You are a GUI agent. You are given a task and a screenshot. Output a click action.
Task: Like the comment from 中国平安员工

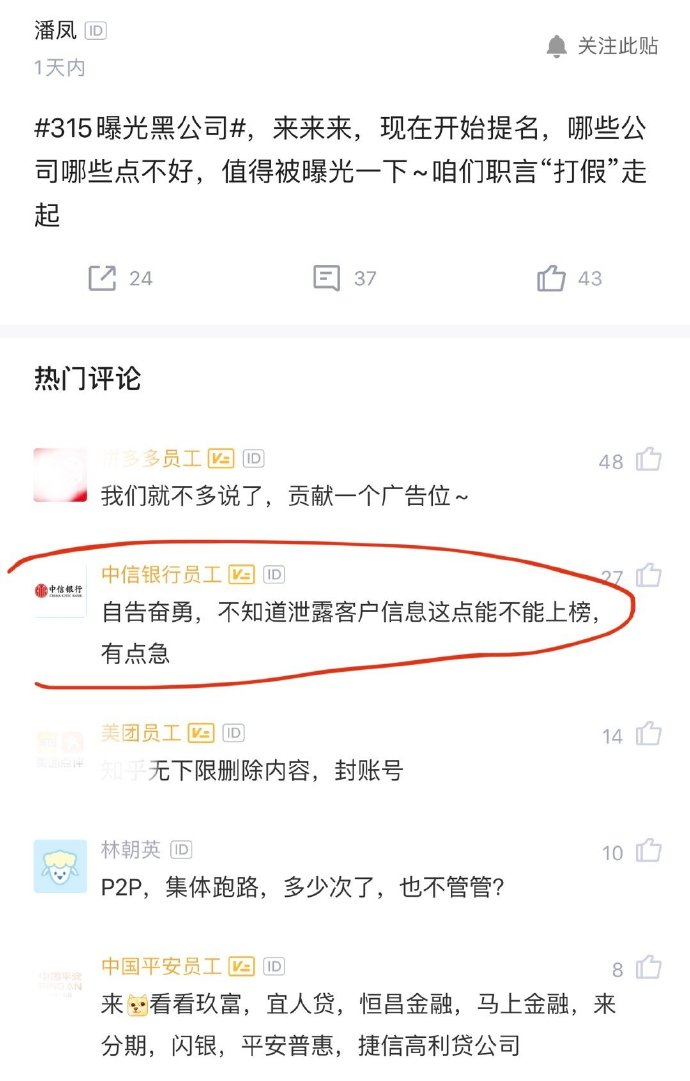[x=649, y=968]
